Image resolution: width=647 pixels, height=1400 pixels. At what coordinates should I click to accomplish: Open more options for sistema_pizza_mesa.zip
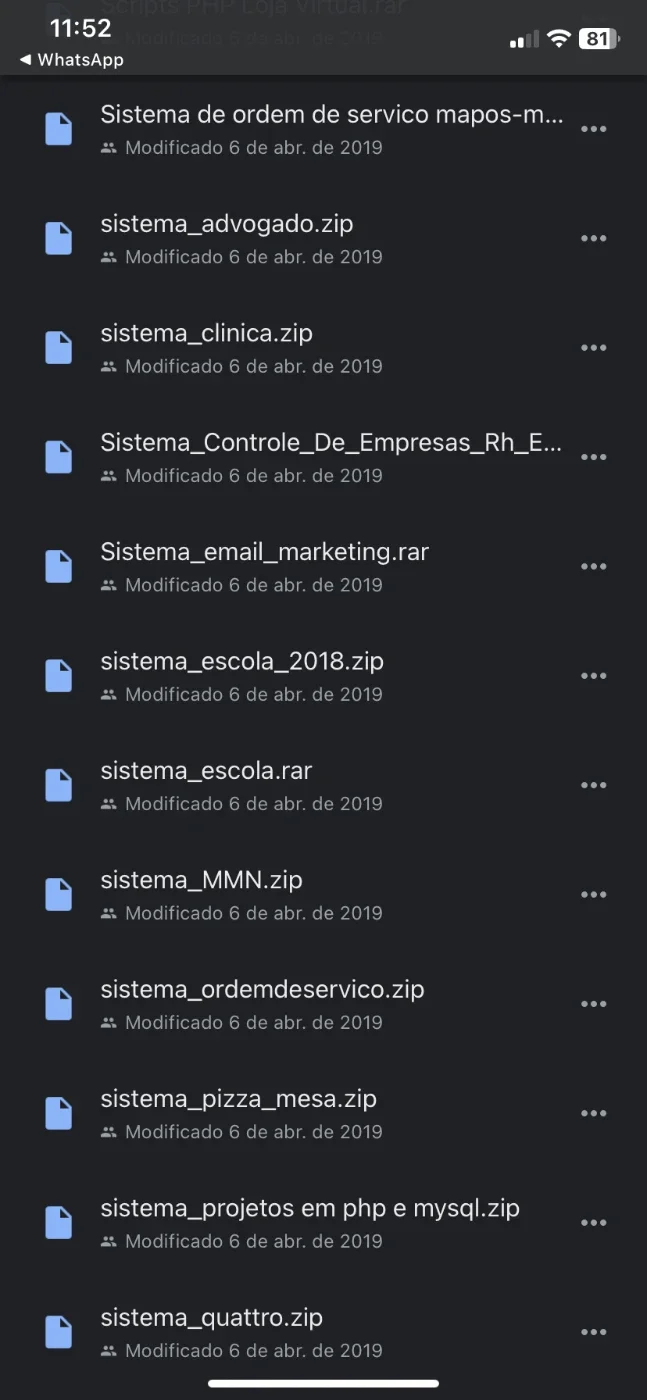coord(594,1114)
